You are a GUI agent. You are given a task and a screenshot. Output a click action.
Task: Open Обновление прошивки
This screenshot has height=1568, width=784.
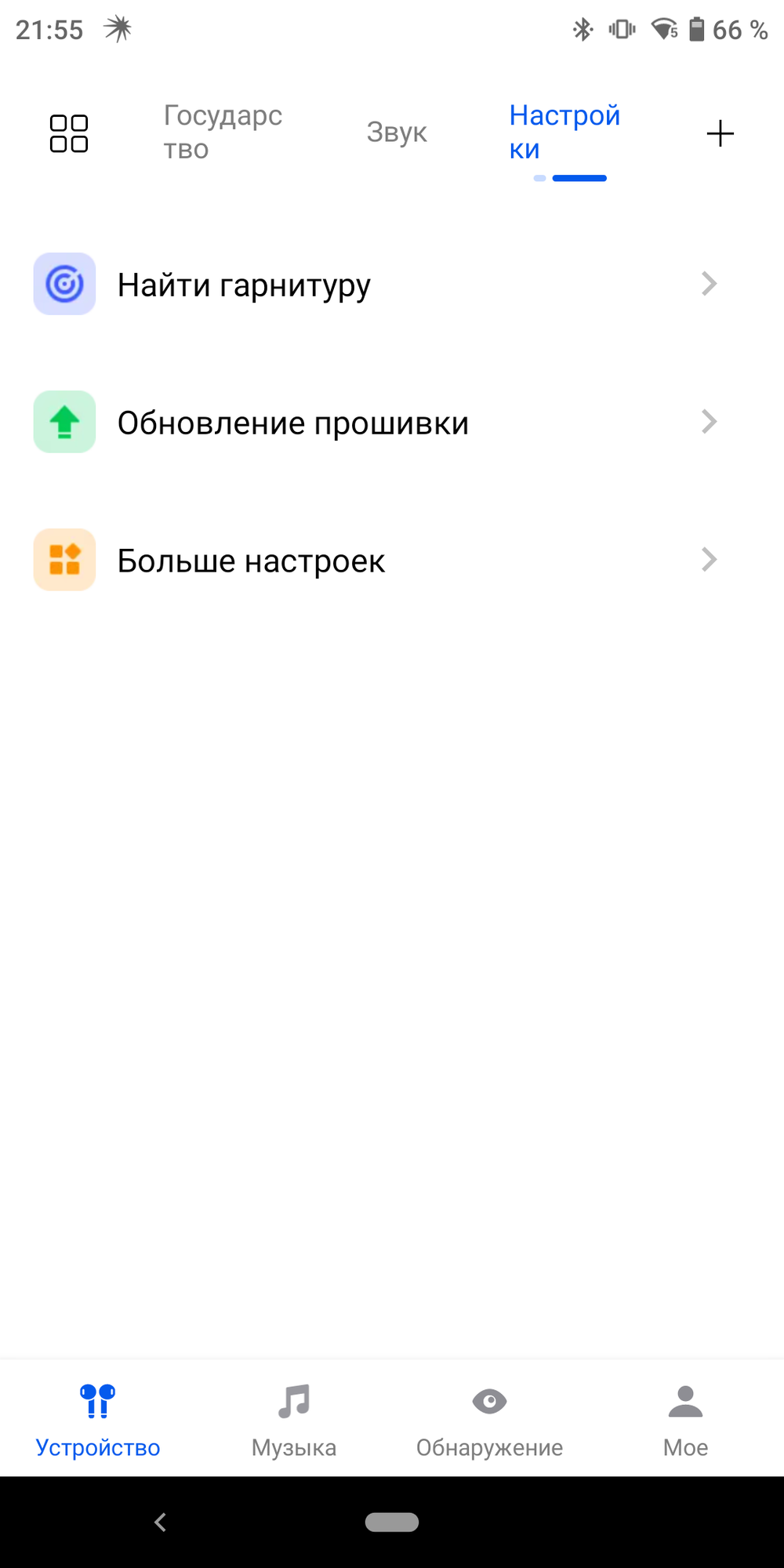click(376, 423)
